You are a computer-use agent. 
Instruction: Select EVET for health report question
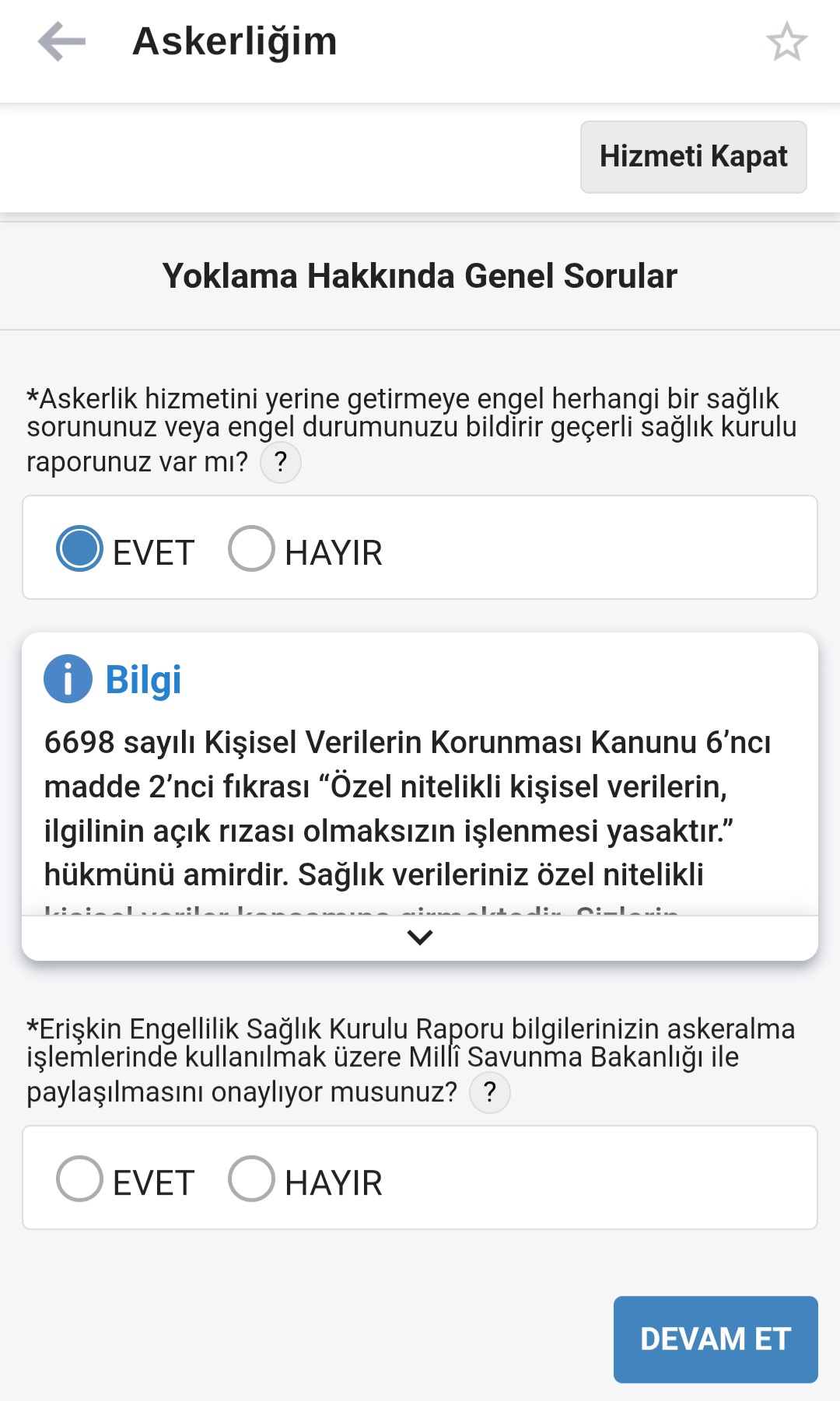pyautogui.click(x=79, y=549)
